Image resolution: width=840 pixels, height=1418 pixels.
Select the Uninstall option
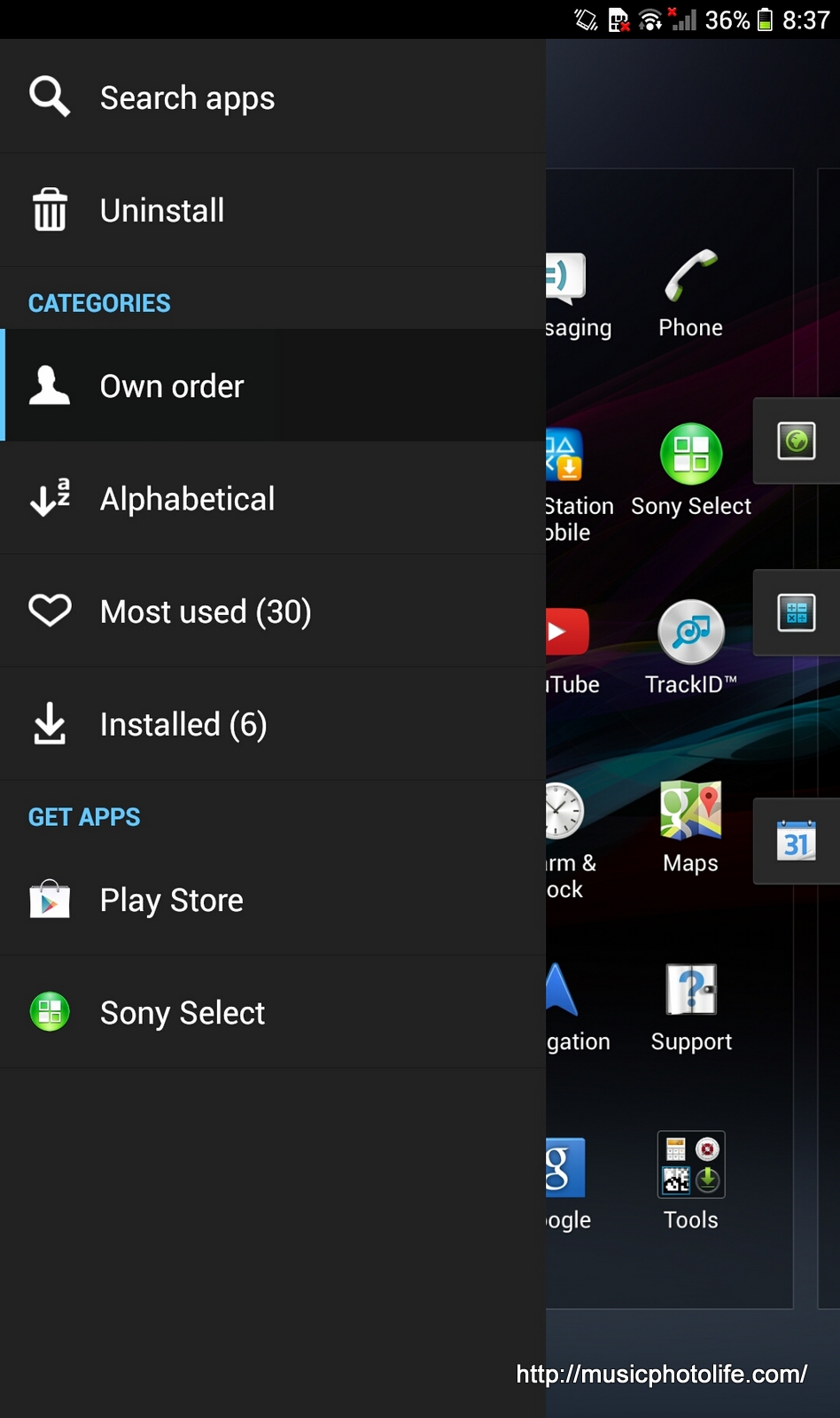162,211
